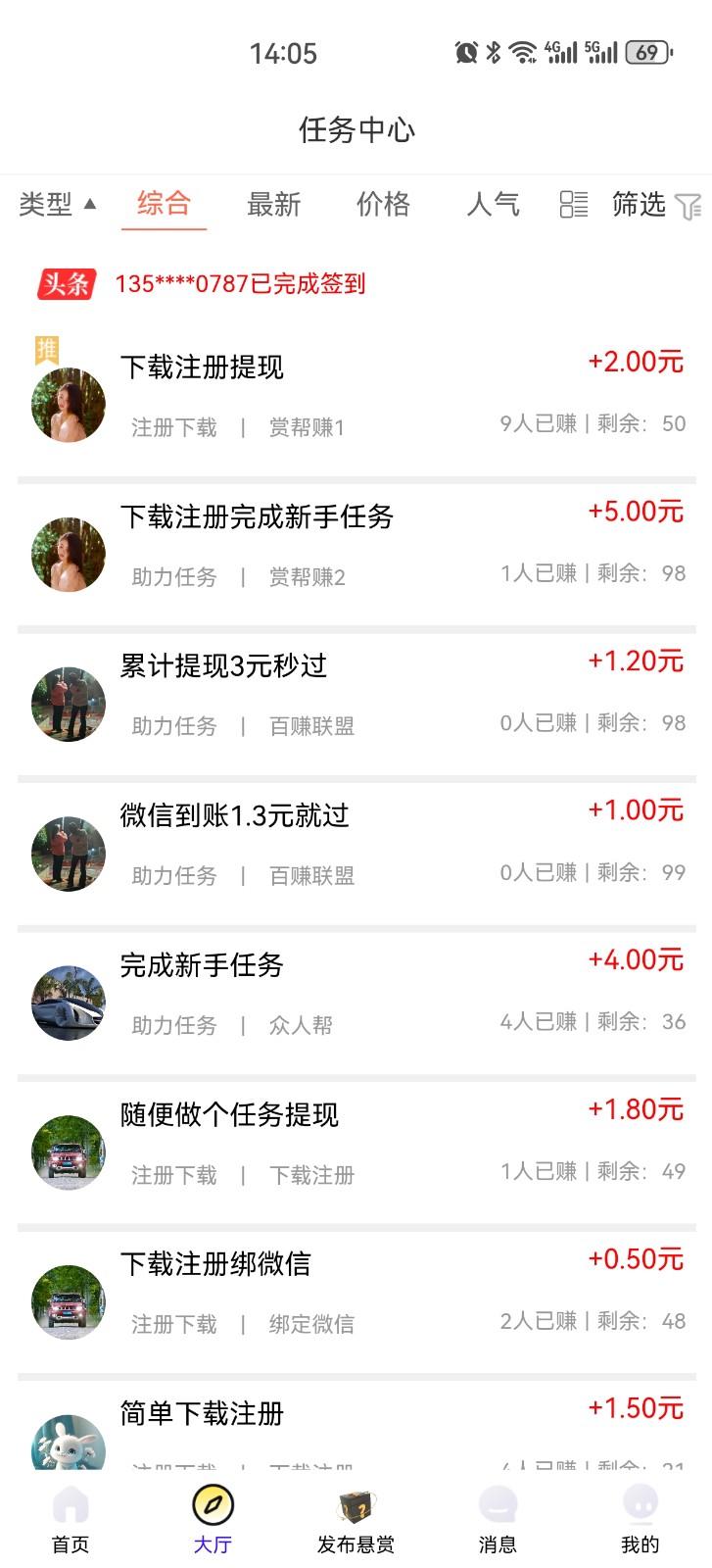Screen dimensions: 712x1568
Task: Select the 综合 sorting tab
Action: coord(164,204)
